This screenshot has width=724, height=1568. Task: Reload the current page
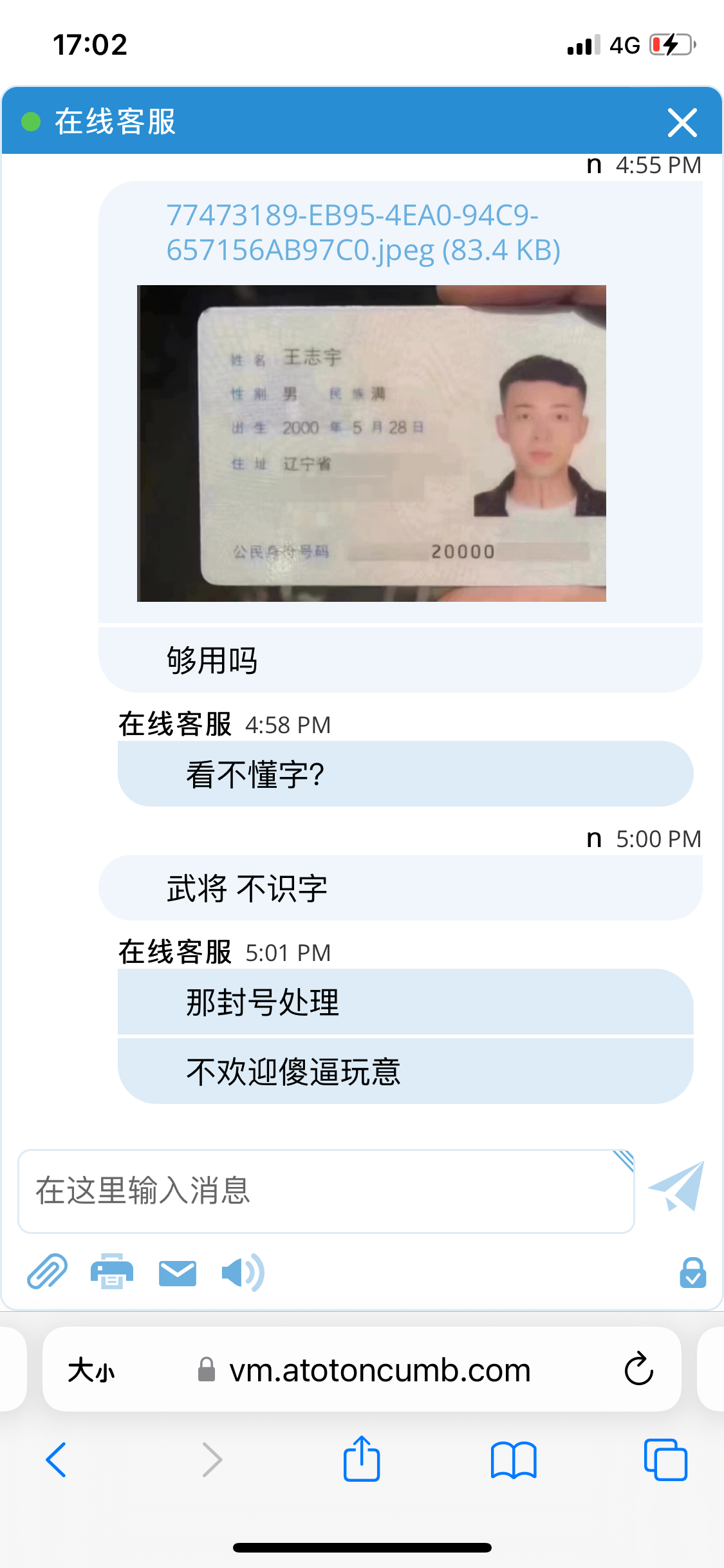(638, 1369)
